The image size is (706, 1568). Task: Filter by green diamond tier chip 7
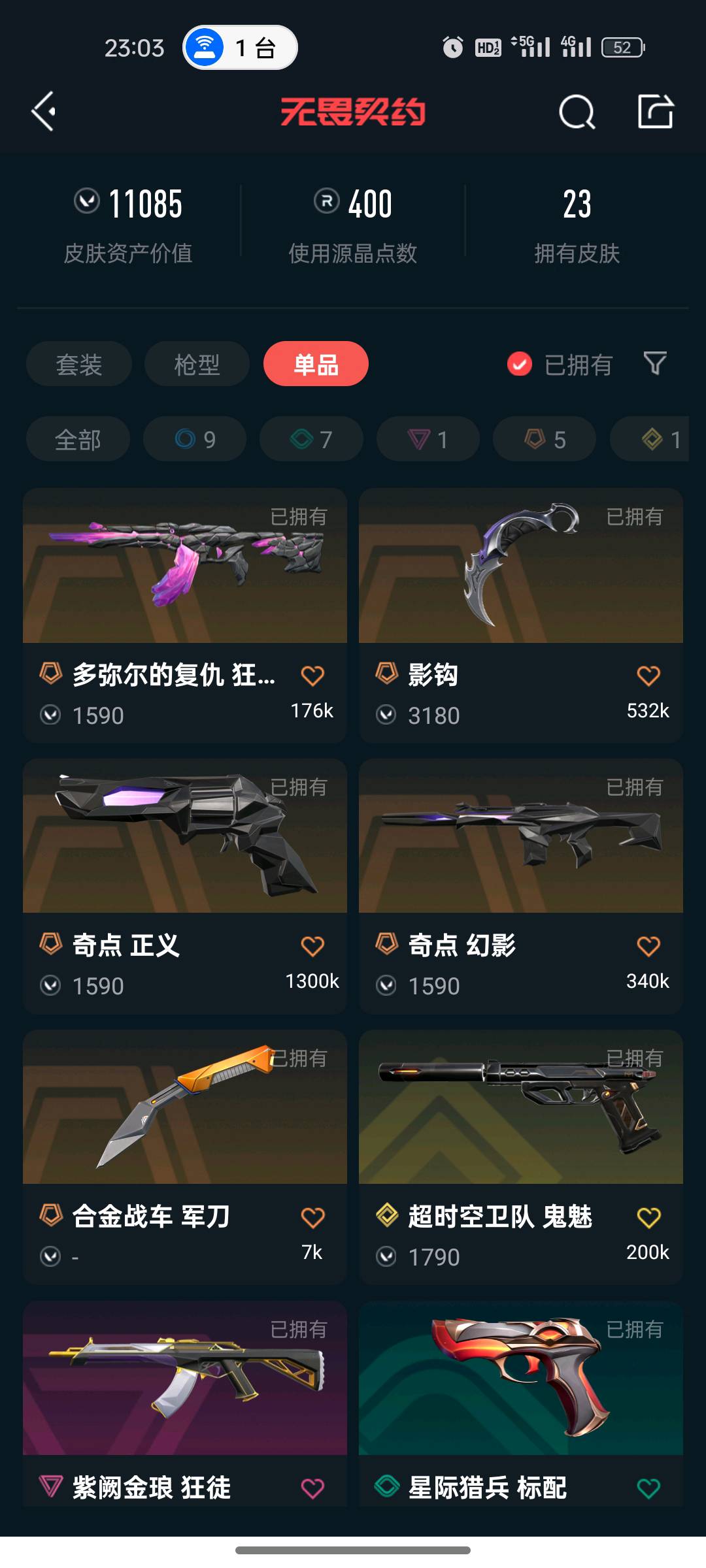click(311, 439)
